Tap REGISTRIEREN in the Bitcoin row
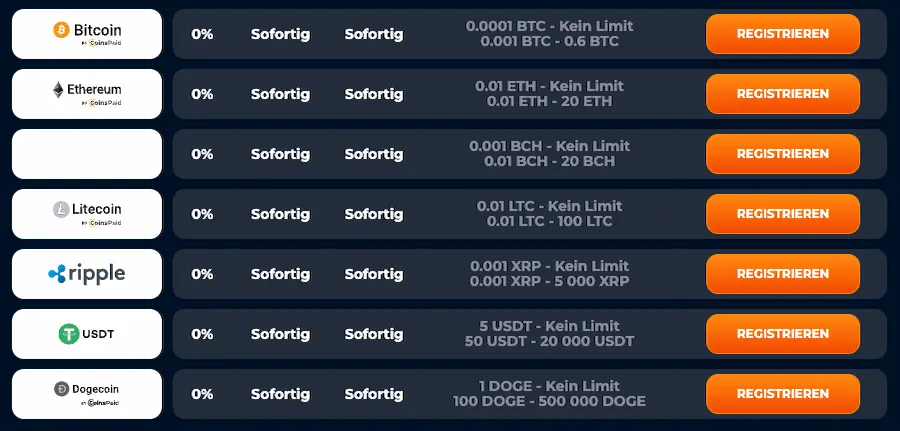Screen dimensions: 900x431 pyautogui.click(x=782, y=34)
